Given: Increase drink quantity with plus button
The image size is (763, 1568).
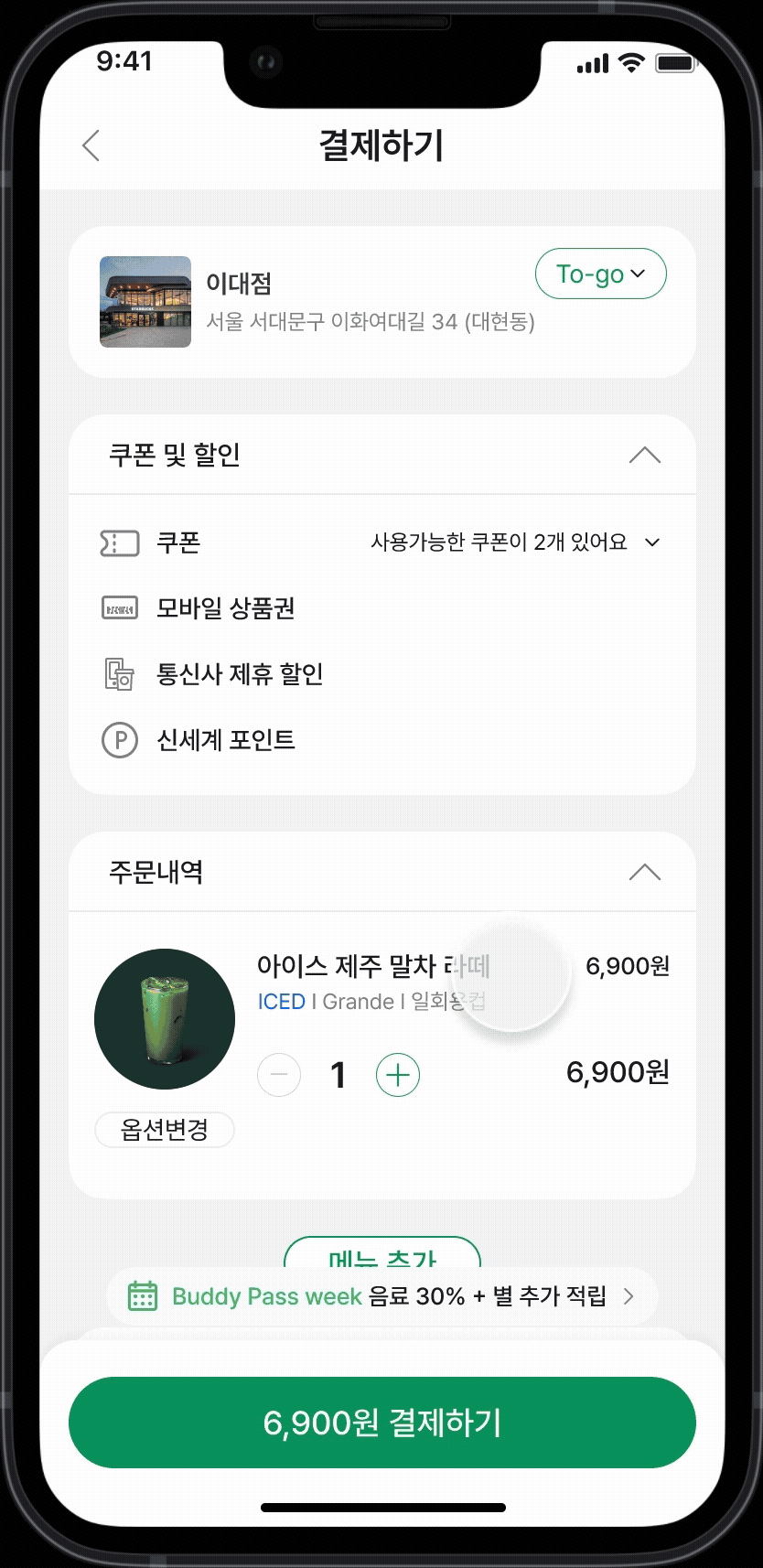Looking at the screenshot, I should point(397,1075).
